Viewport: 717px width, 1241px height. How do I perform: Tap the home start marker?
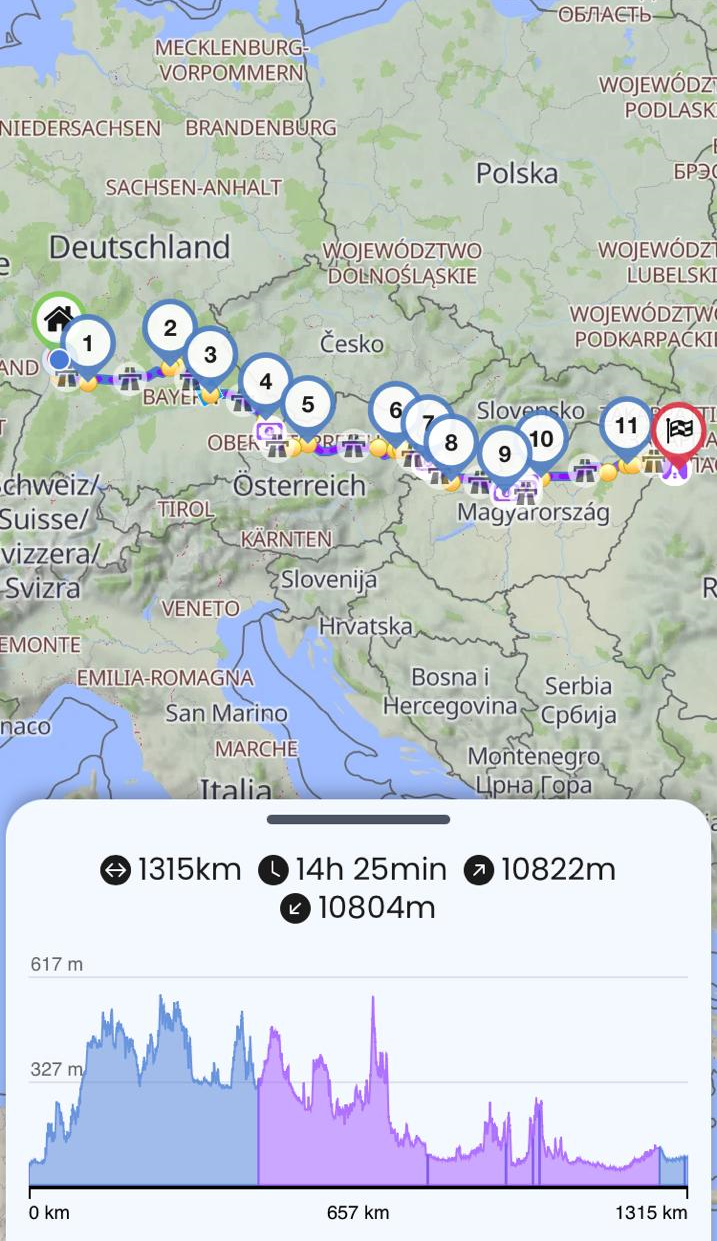tap(58, 319)
